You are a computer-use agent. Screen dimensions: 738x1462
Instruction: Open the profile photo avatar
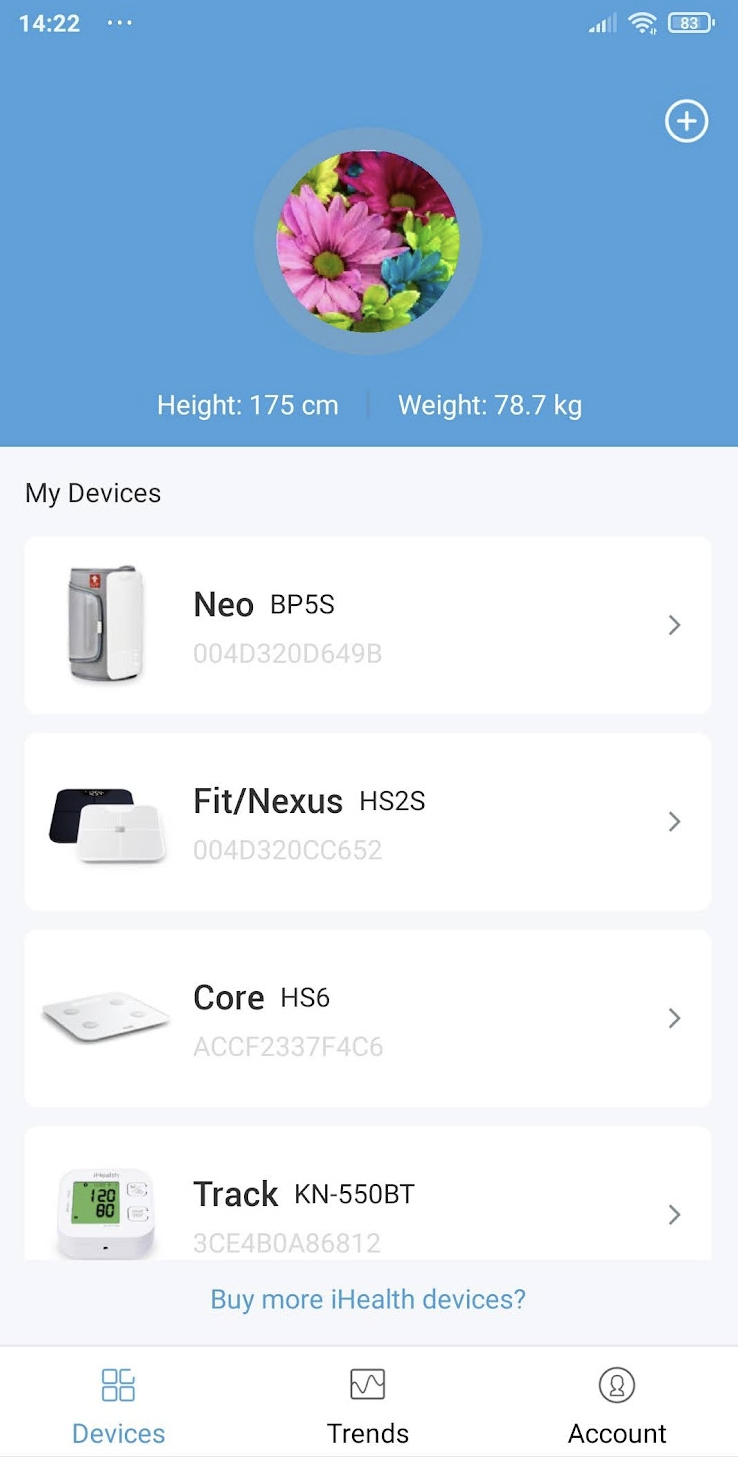point(368,241)
